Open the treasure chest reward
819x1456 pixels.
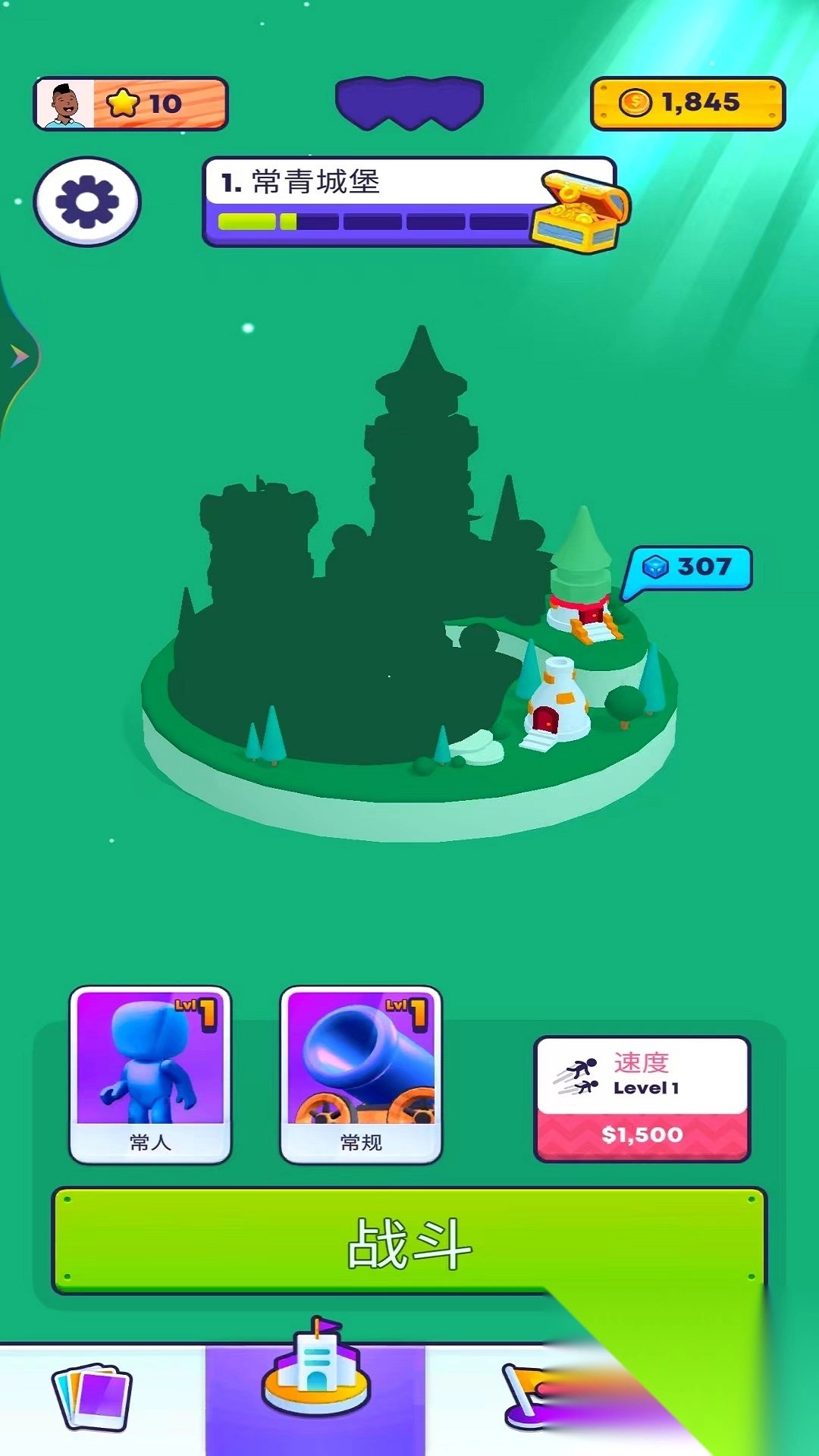tap(582, 212)
